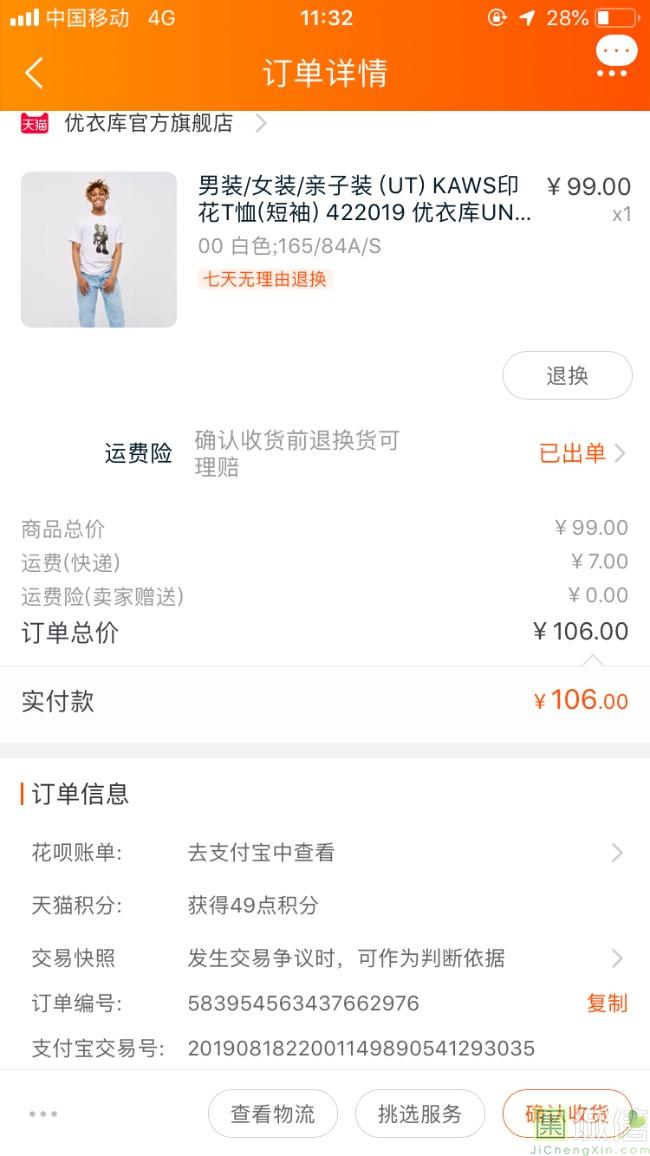Open 运费险 已出单 details
Viewport: 650px width, 1156px height.
click(x=582, y=453)
